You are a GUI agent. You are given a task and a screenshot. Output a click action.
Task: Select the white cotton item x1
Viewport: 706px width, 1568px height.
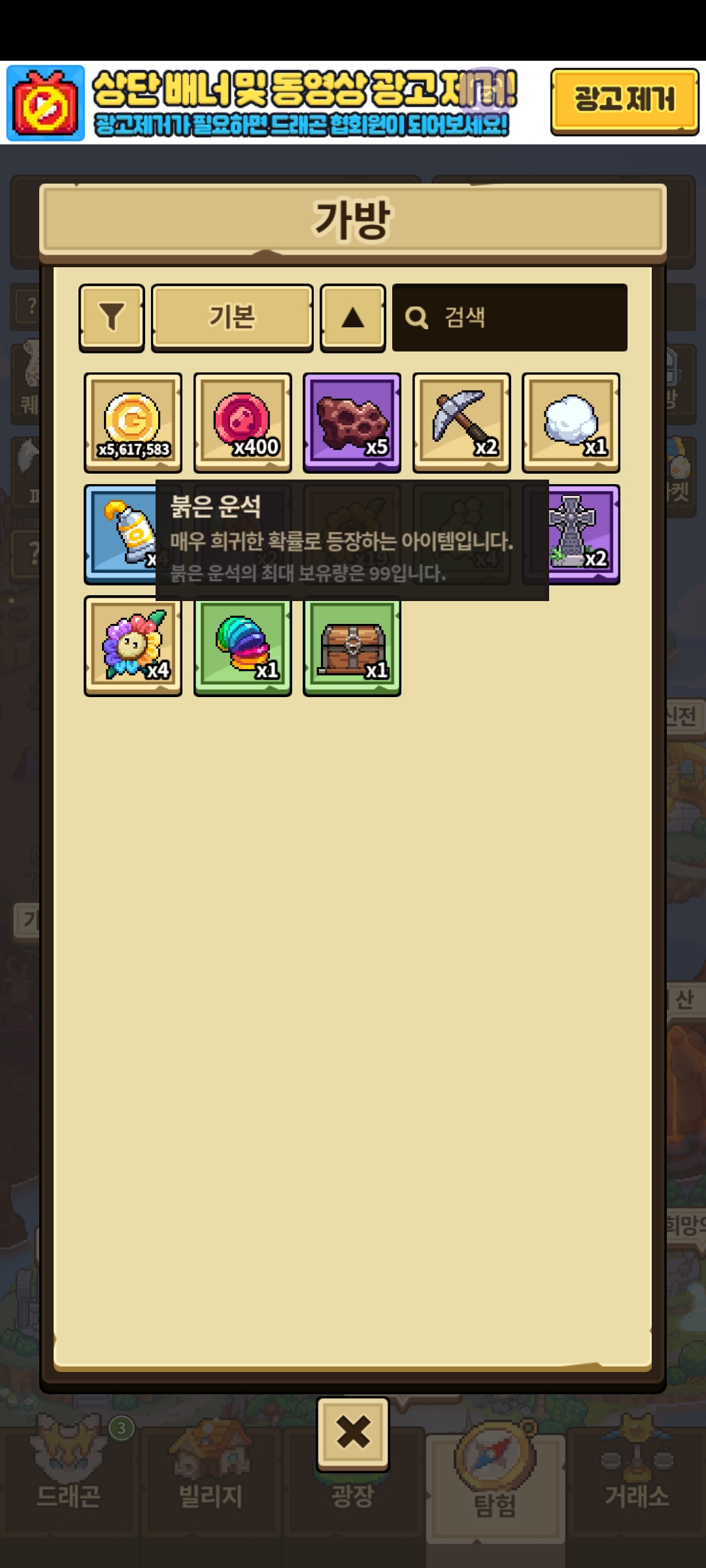[571, 423]
